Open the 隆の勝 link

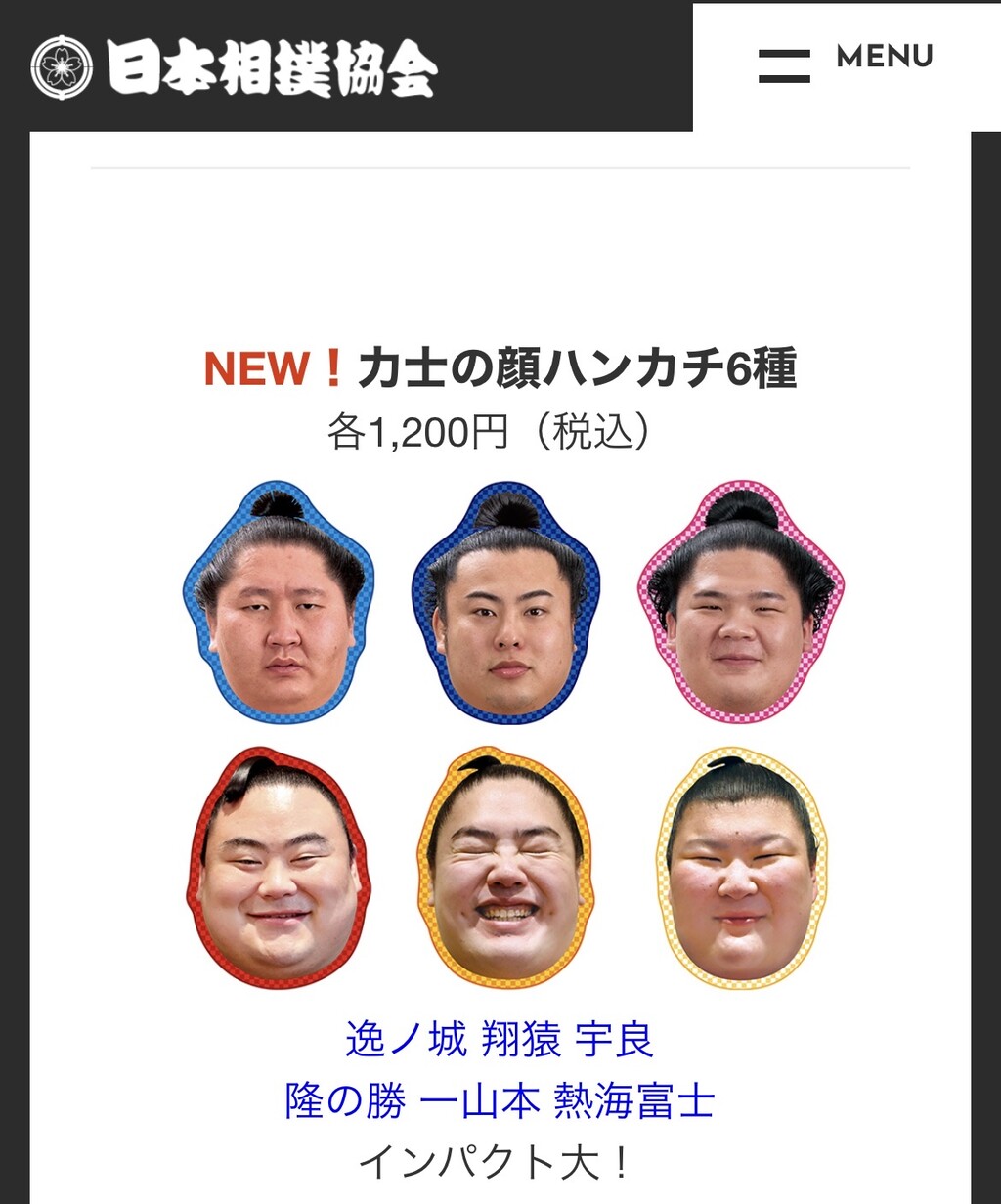click(345, 1101)
